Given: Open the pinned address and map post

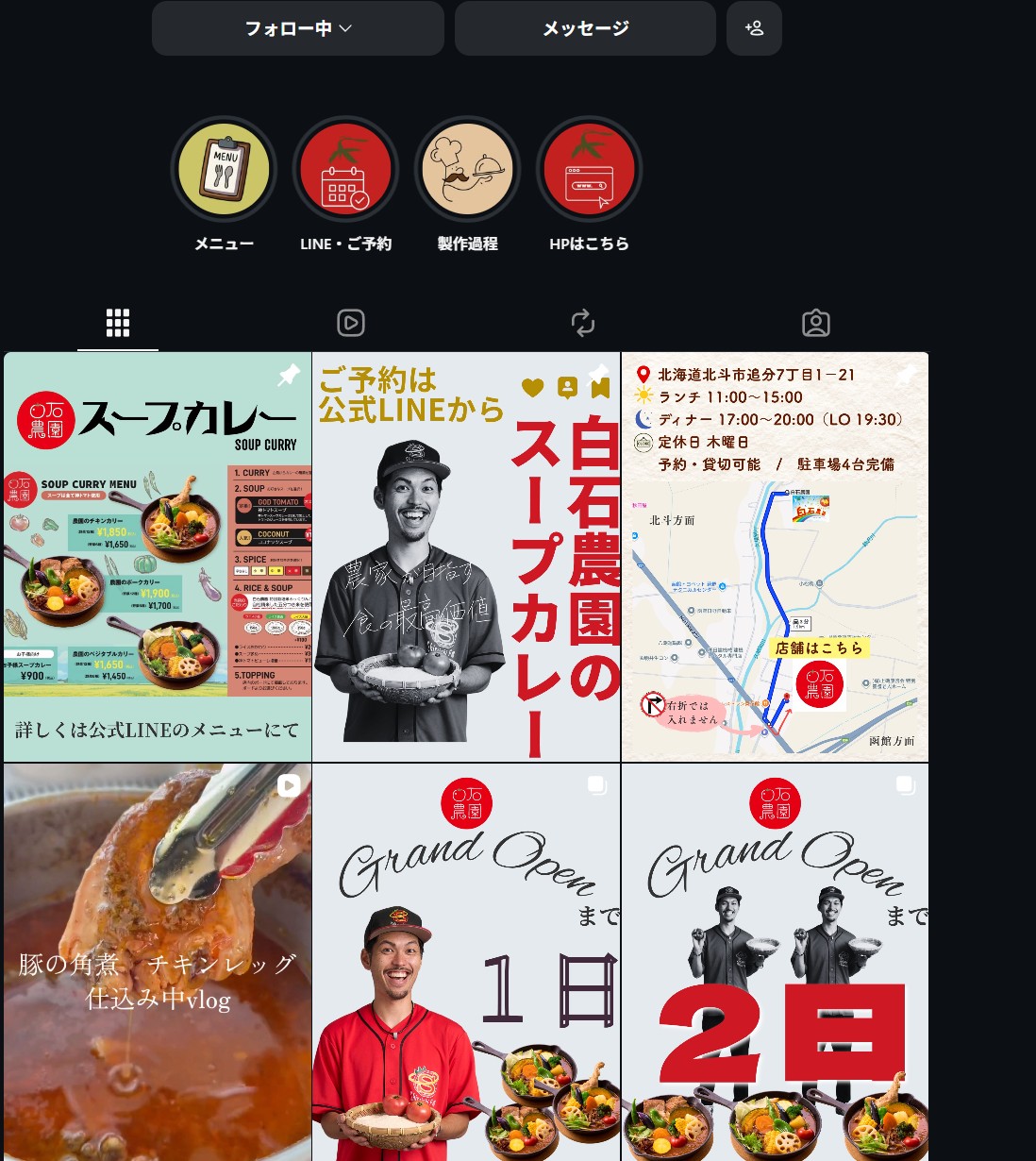Looking at the screenshot, I should 775,557.
